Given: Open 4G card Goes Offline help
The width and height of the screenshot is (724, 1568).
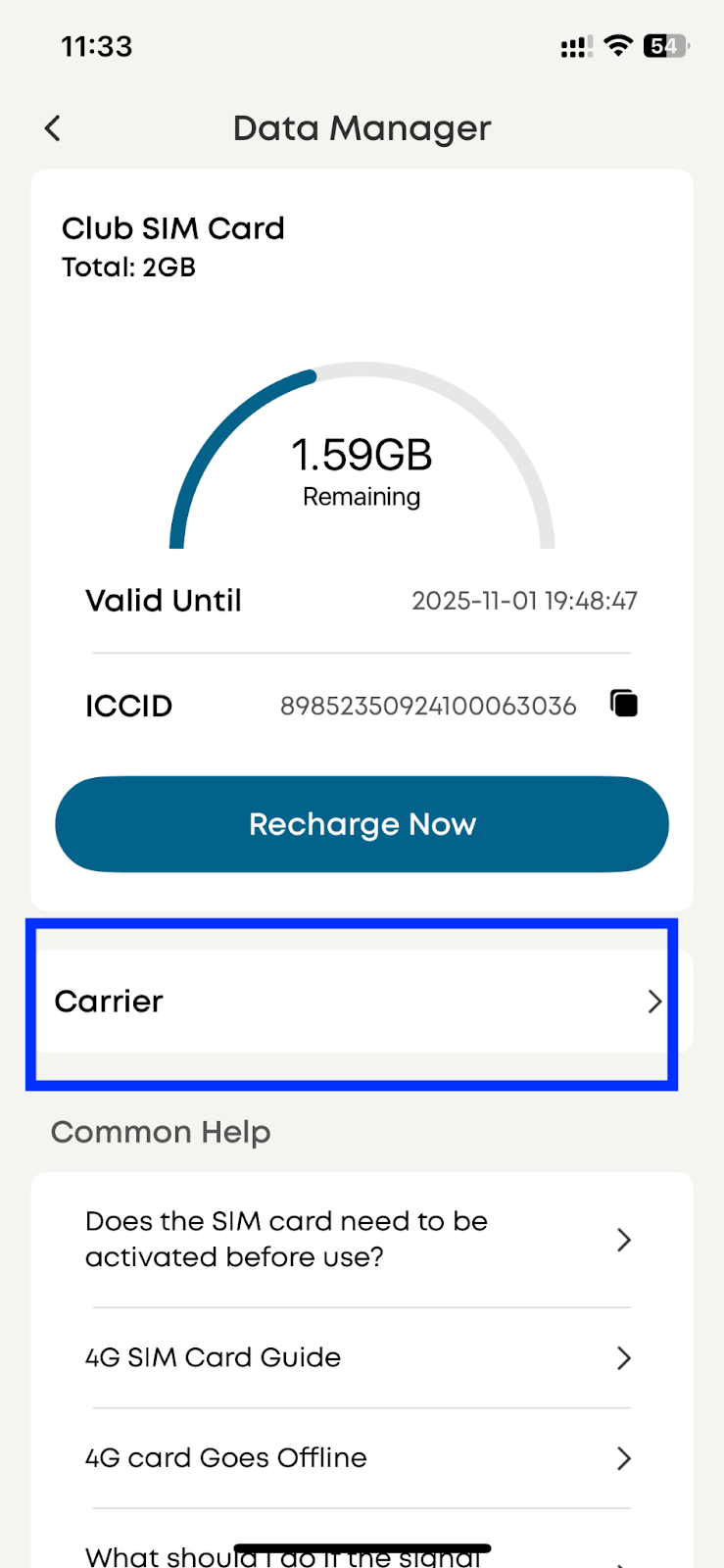Looking at the screenshot, I should (x=359, y=1458).
